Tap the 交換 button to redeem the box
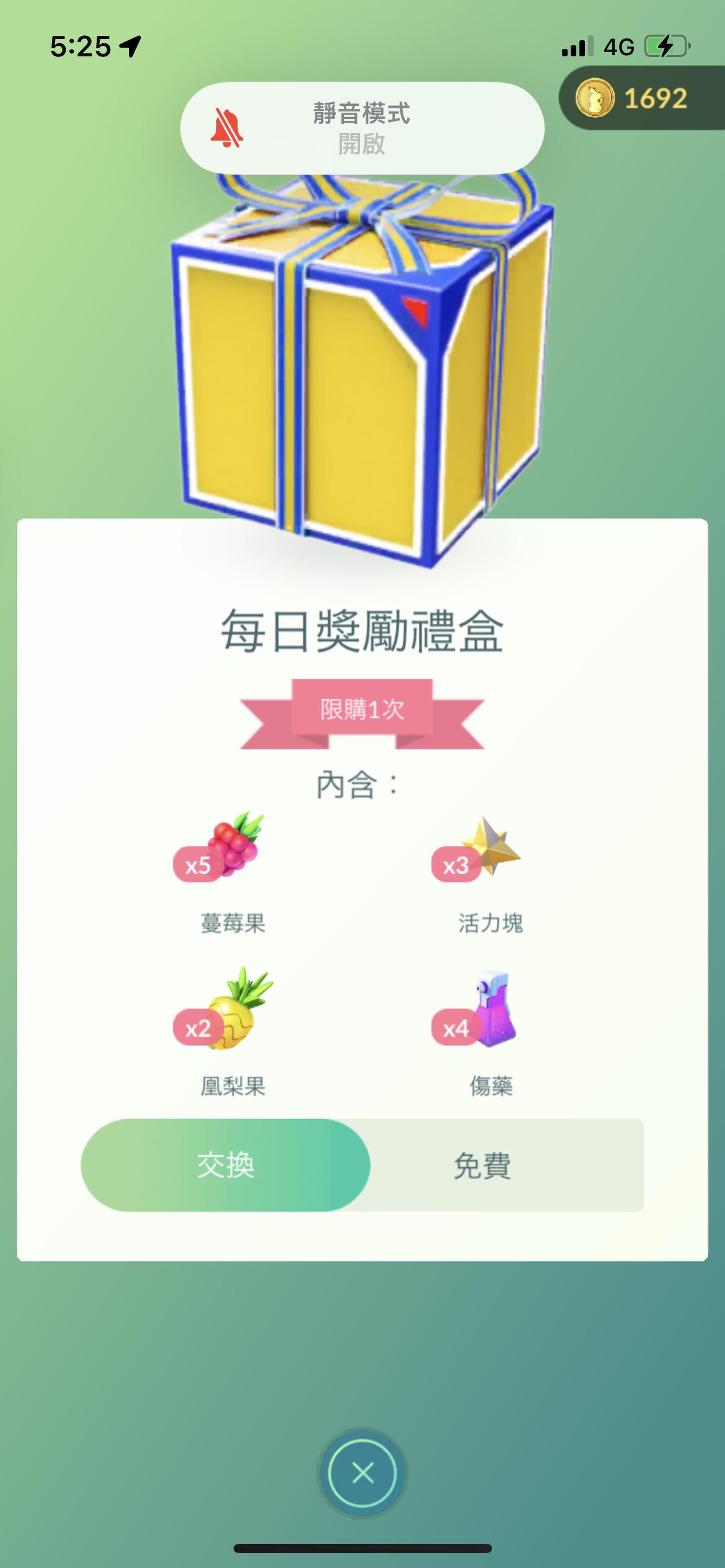The width and height of the screenshot is (725, 1568). point(226,1165)
